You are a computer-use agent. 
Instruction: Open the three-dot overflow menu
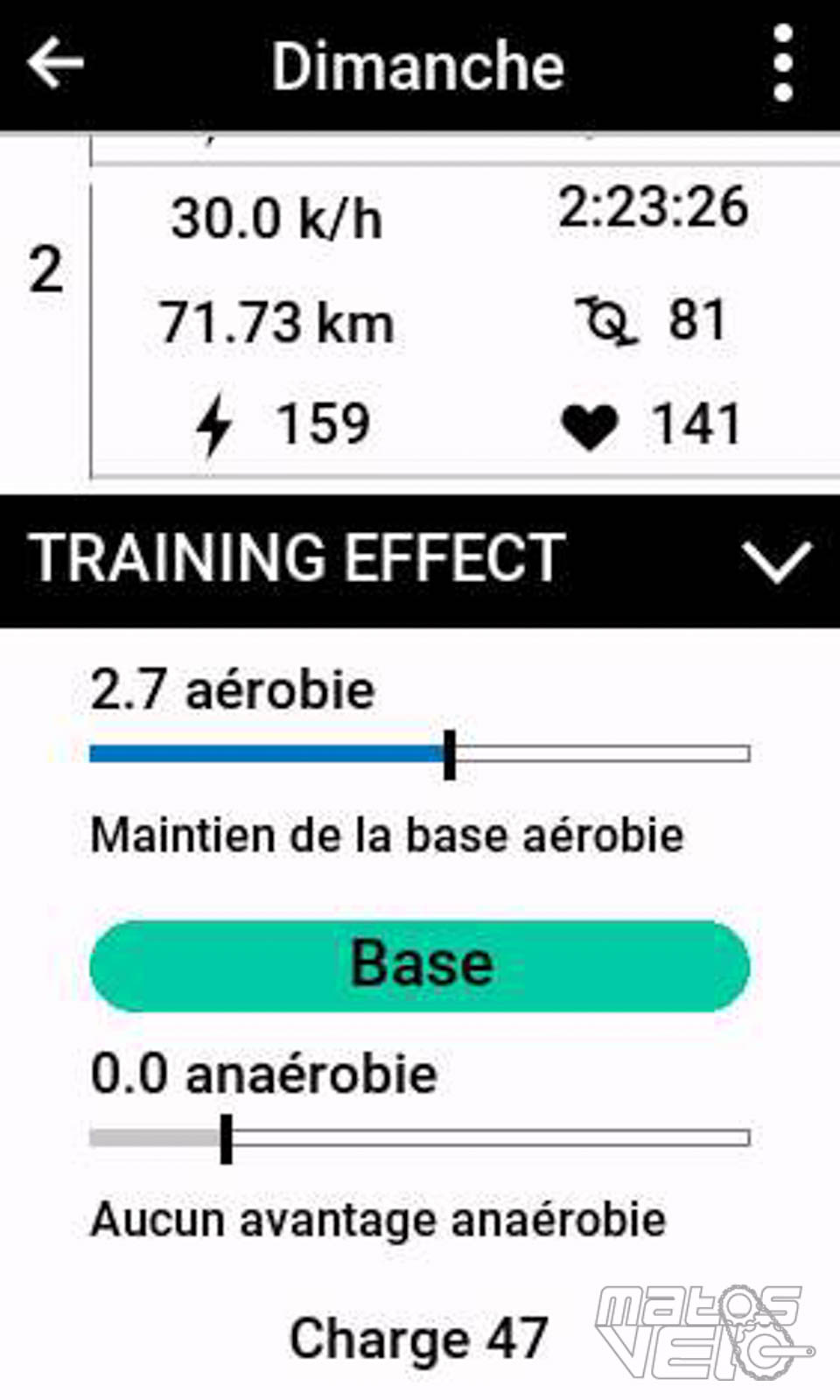(783, 63)
